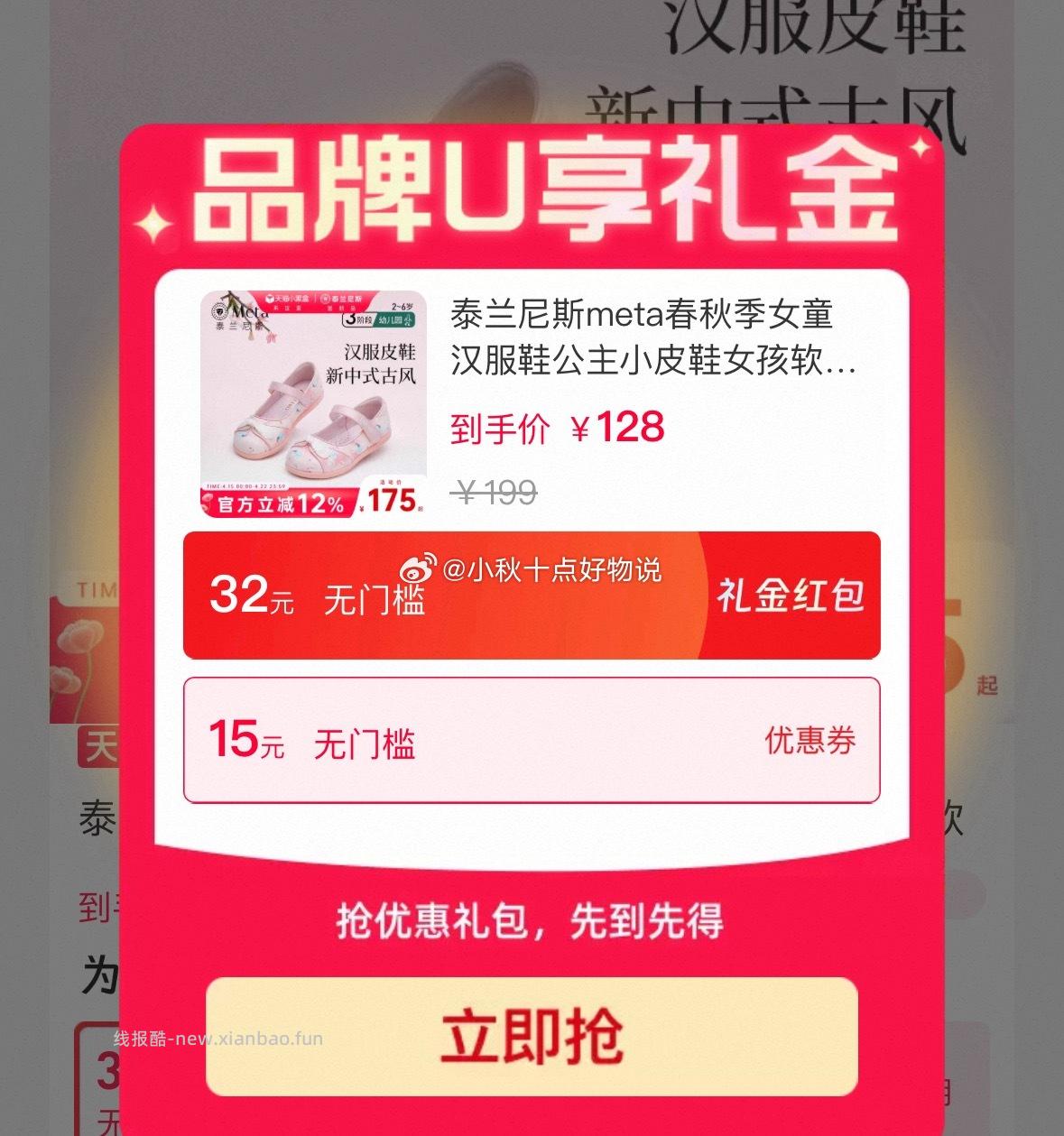Click the 泰兰尼斯 brand badge on product image

click(343, 299)
